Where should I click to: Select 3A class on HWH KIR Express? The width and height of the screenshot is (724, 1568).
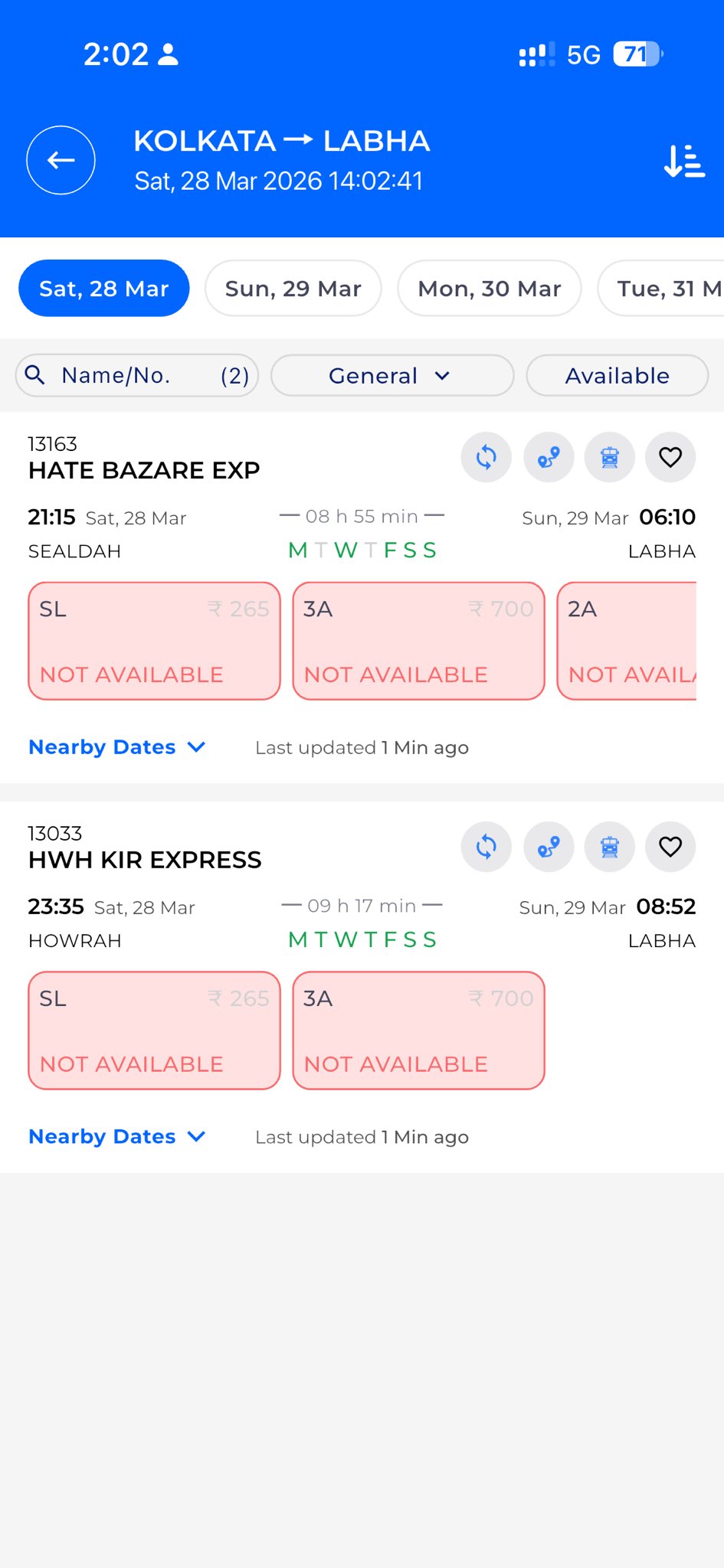(418, 1031)
